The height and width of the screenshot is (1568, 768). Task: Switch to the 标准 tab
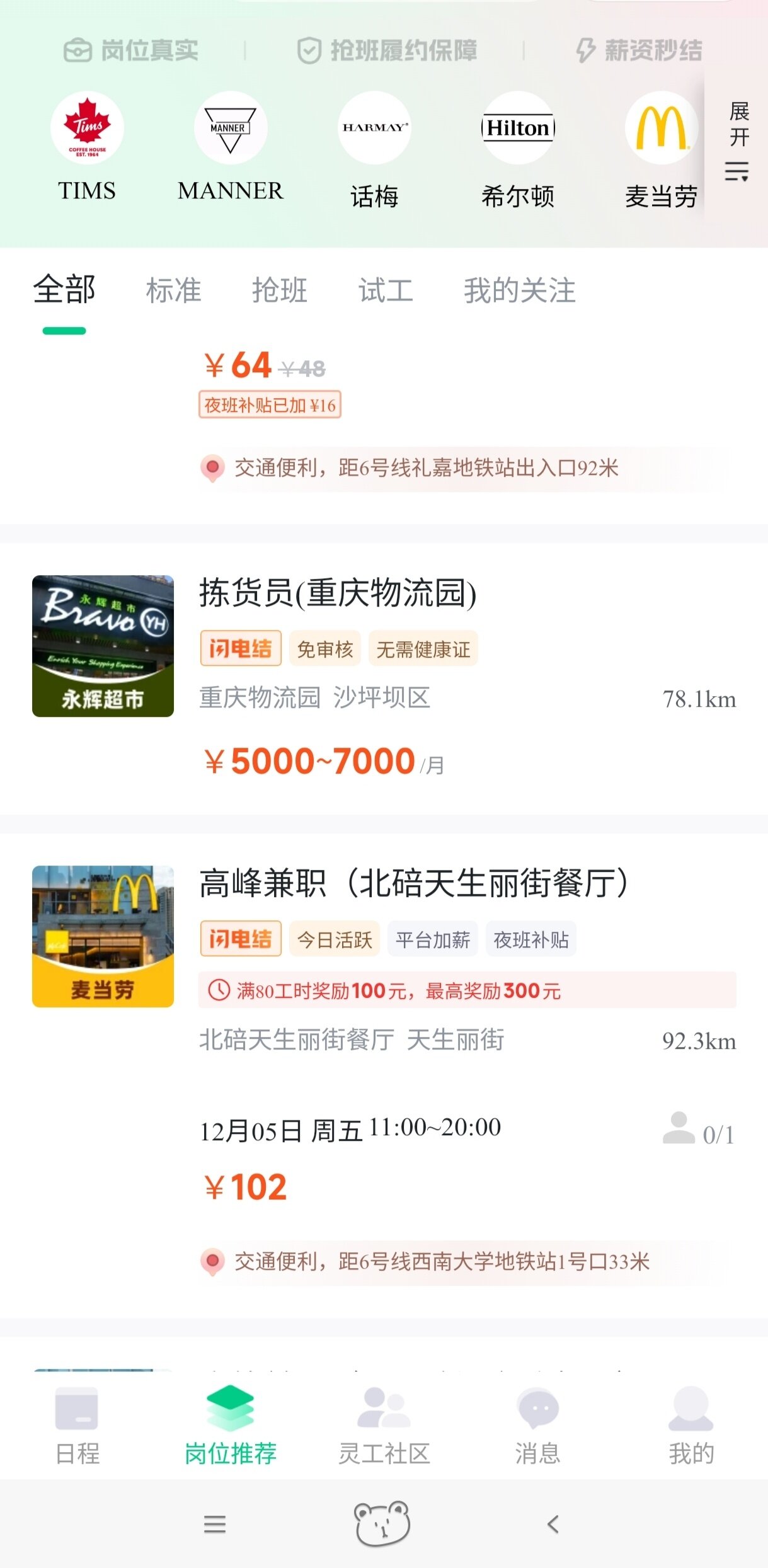173,290
